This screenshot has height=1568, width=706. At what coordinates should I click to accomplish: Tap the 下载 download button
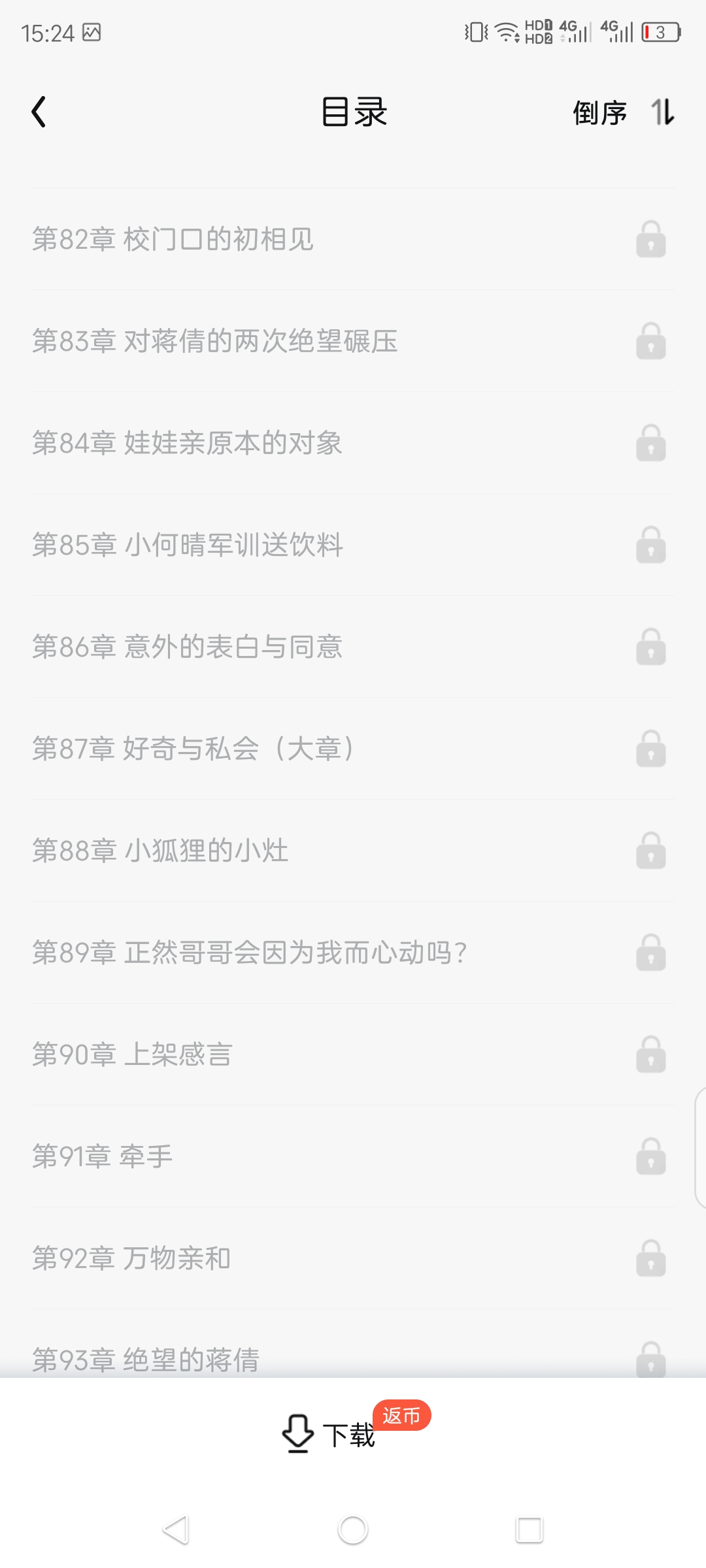(x=330, y=1434)
